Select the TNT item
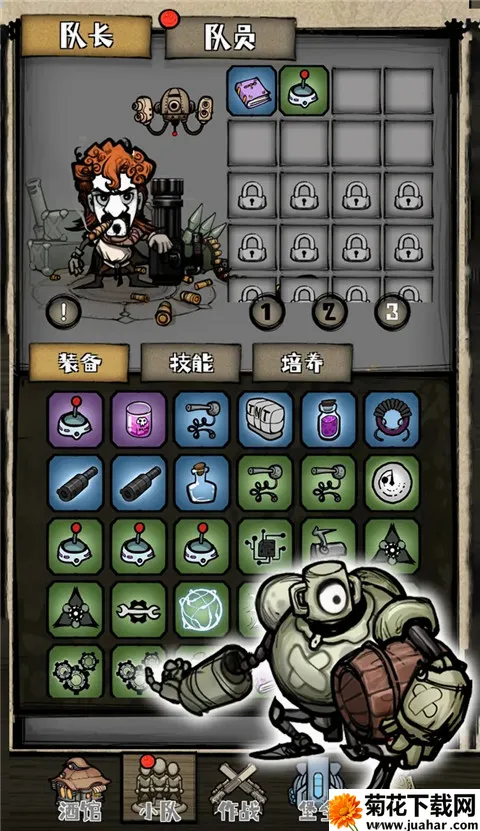This screenshot has height=831, width=480. click(265, 420)
